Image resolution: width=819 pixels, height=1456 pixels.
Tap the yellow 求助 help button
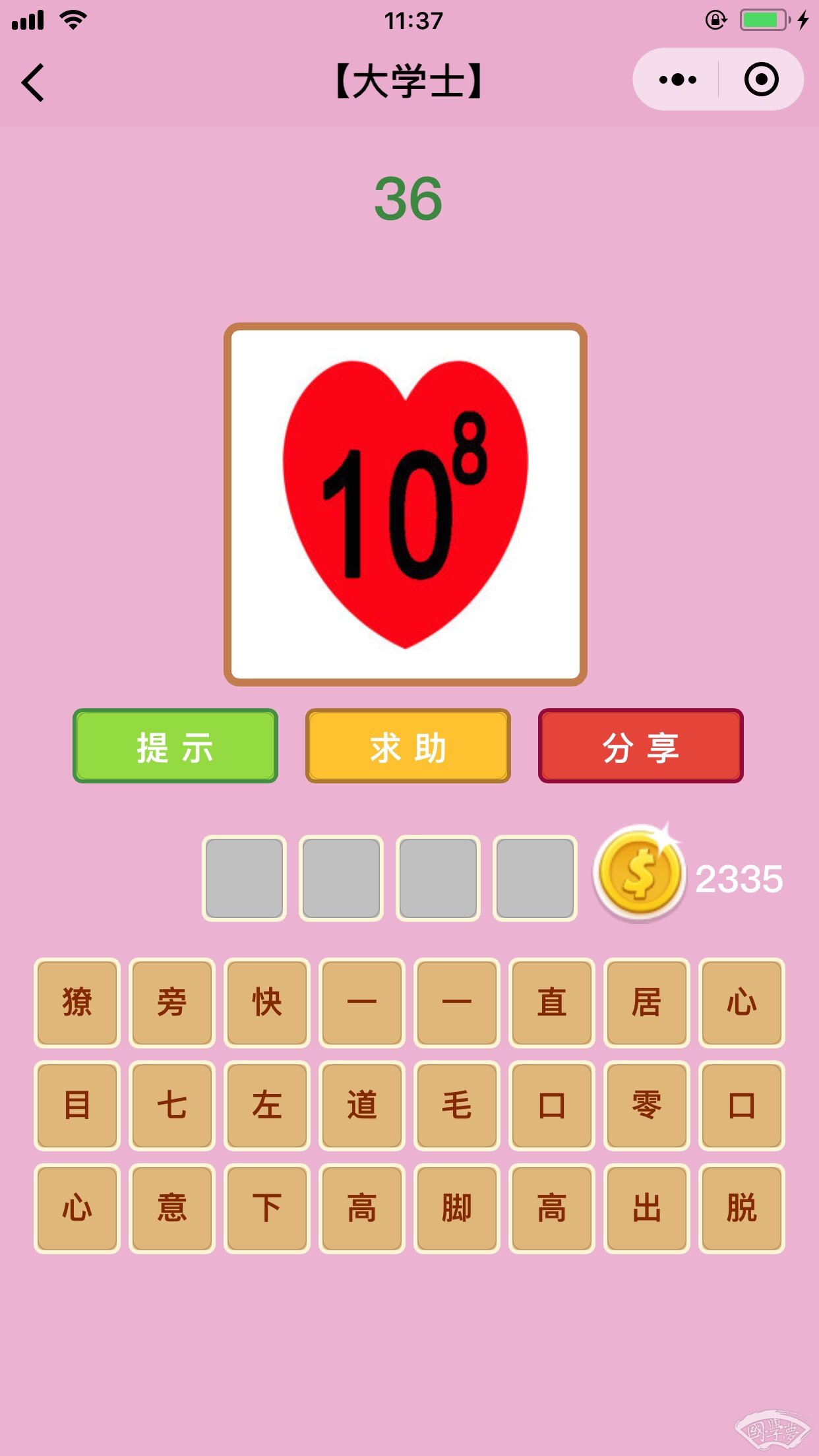tap(408, 746)
